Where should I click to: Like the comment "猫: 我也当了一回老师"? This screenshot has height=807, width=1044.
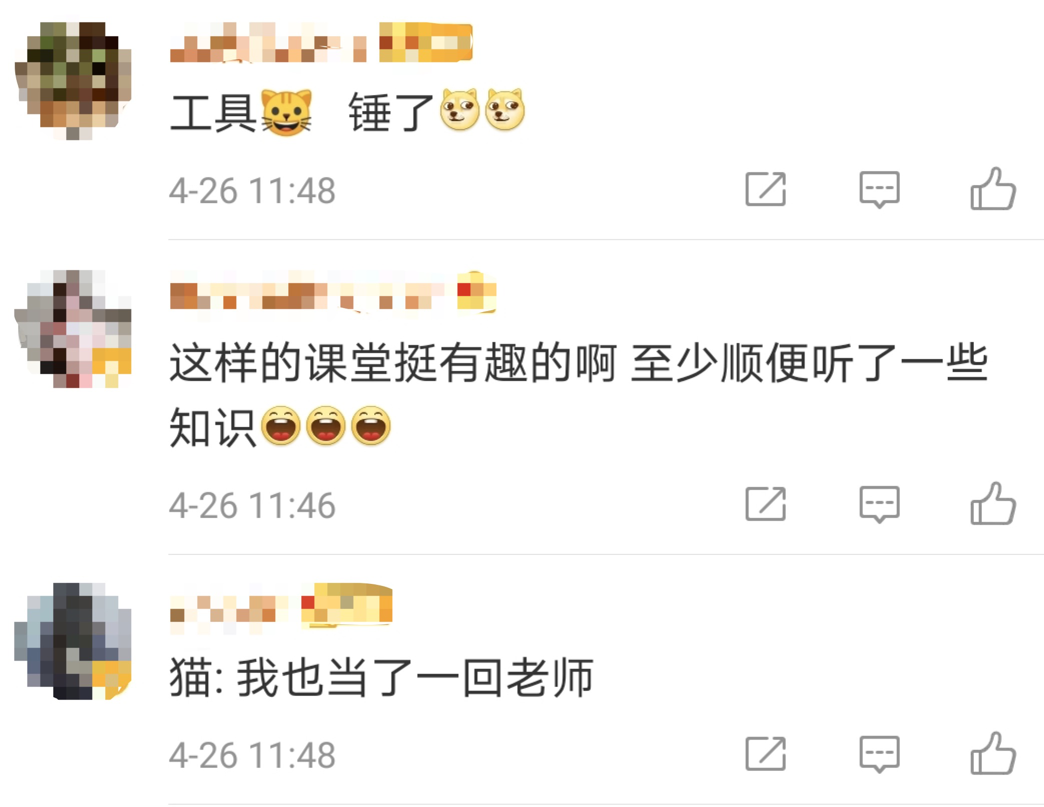pos(992,754)
